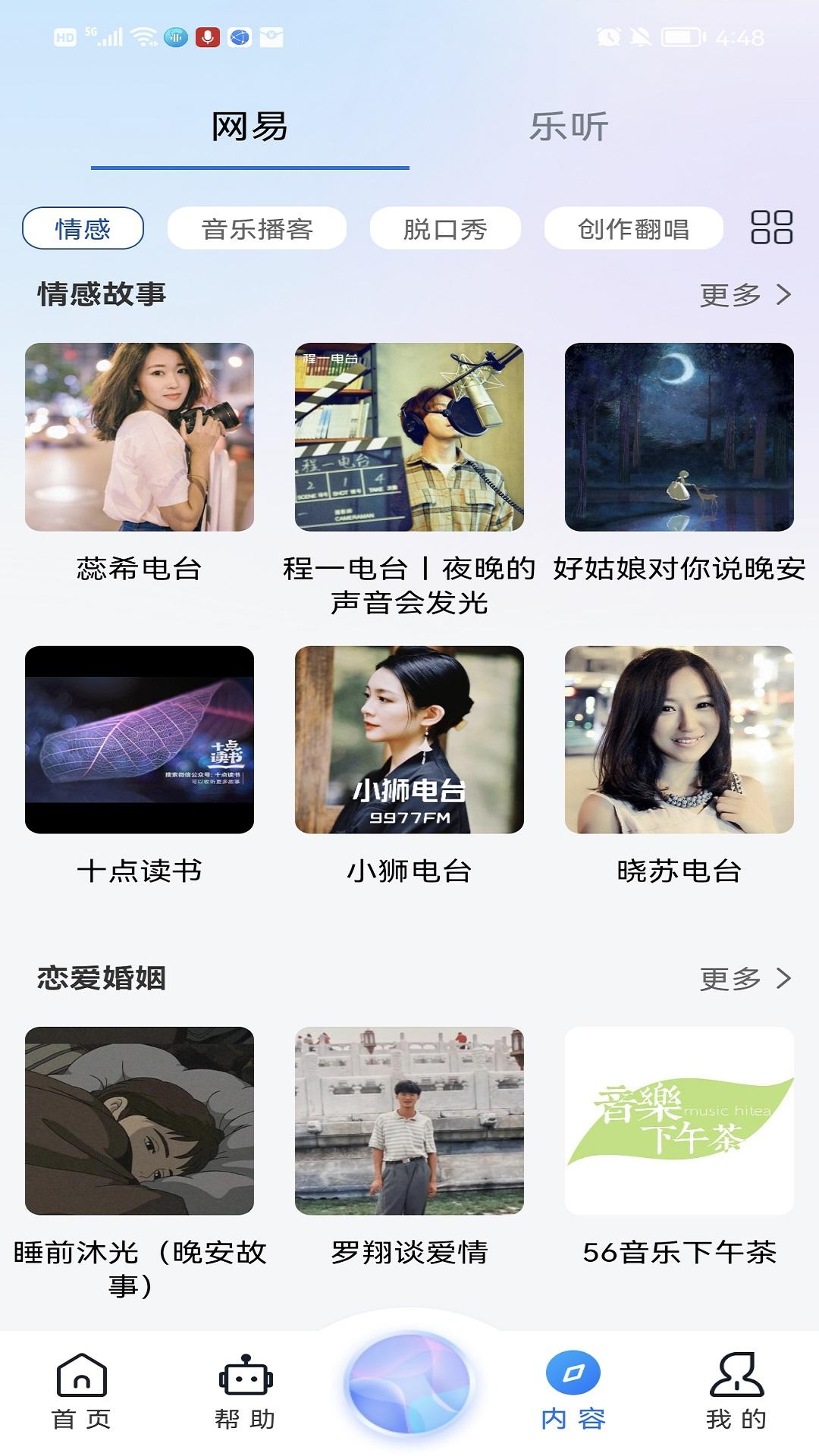Select the 情感 filter chip
The image size is (819, 1456).
[83, 228]
